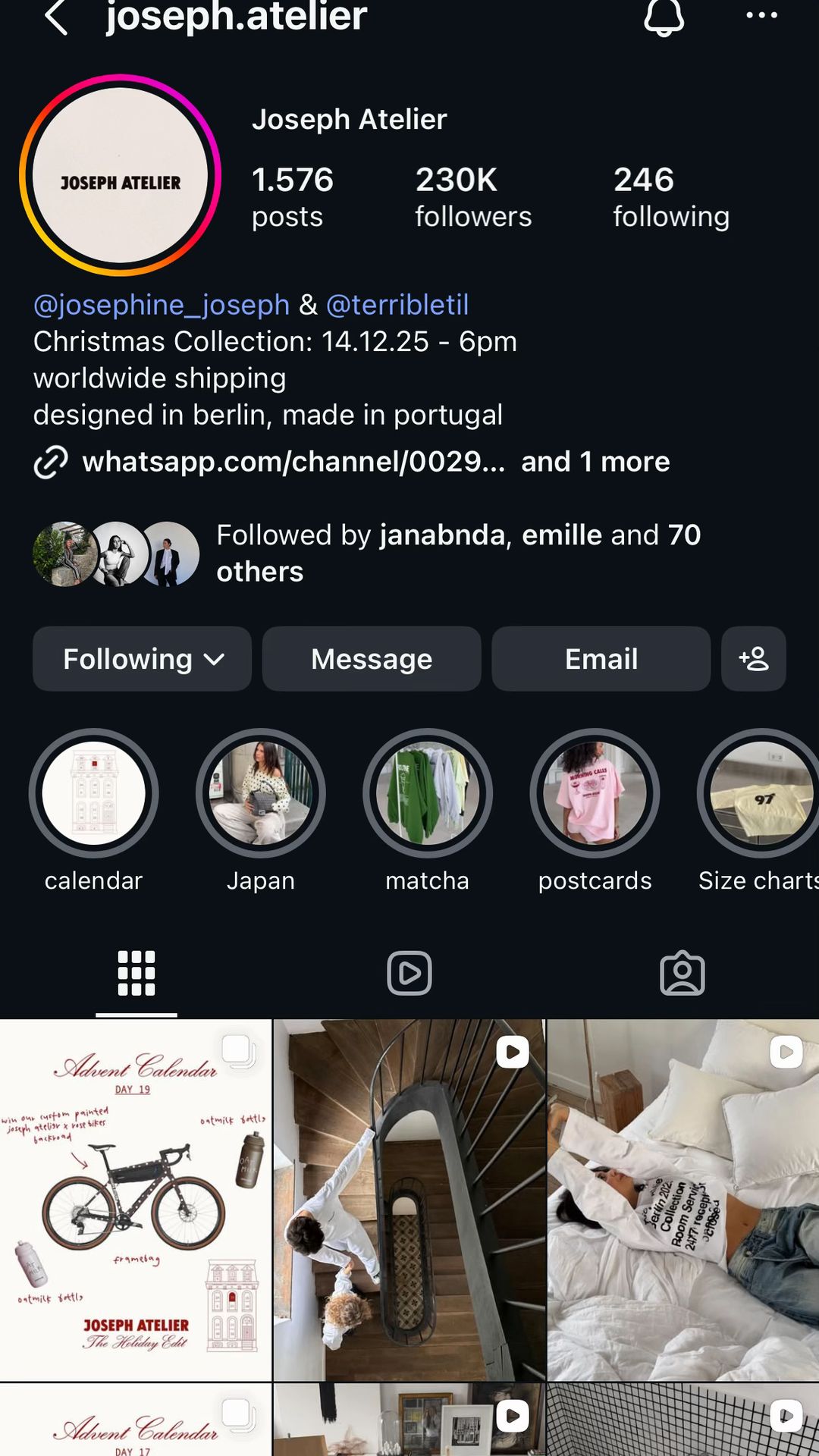
Task: Switch to the tagged photos tab
Action: coord(682,973)
